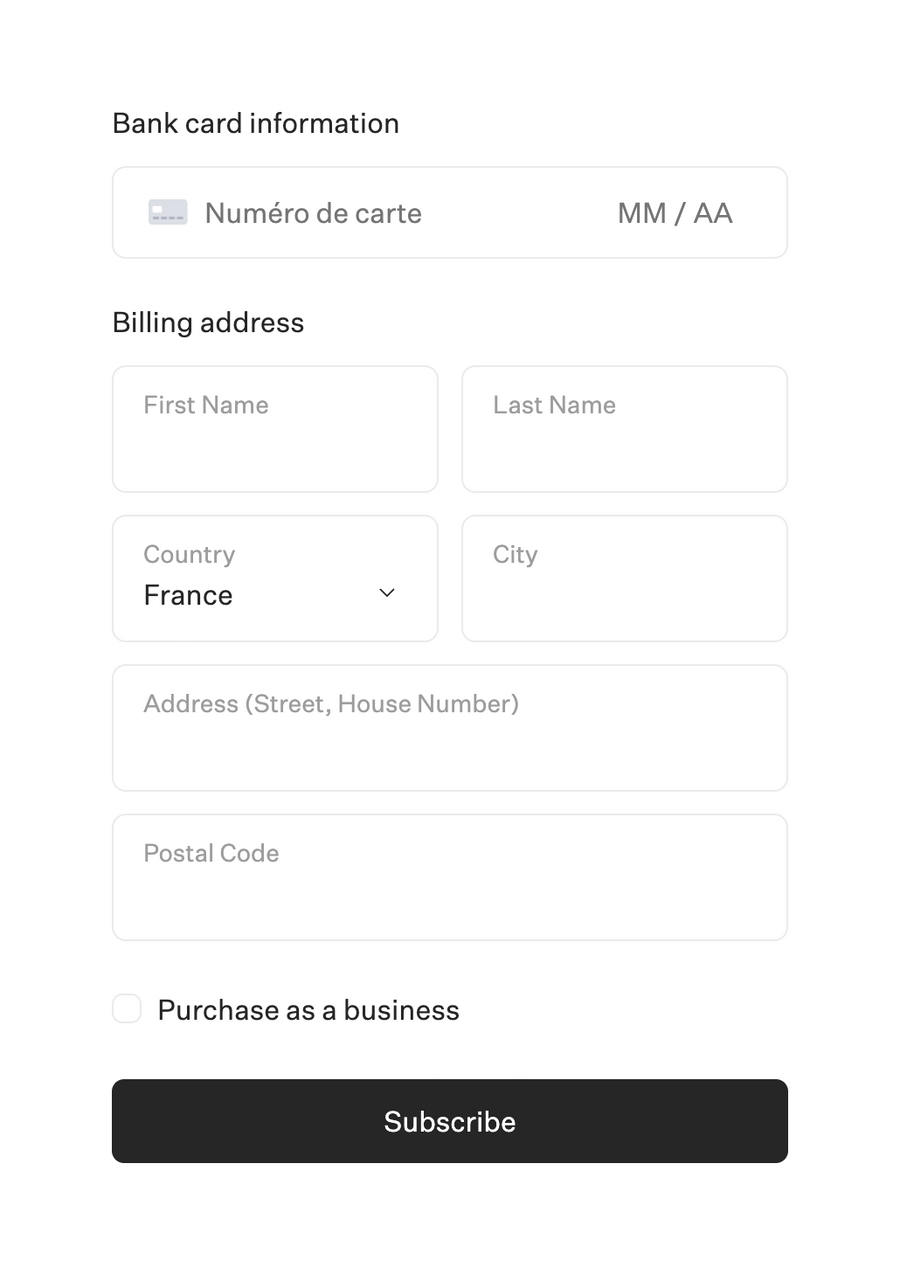Click the Bank card information heading
Viewport: 900px width, 1275px height.
point(256,123)
